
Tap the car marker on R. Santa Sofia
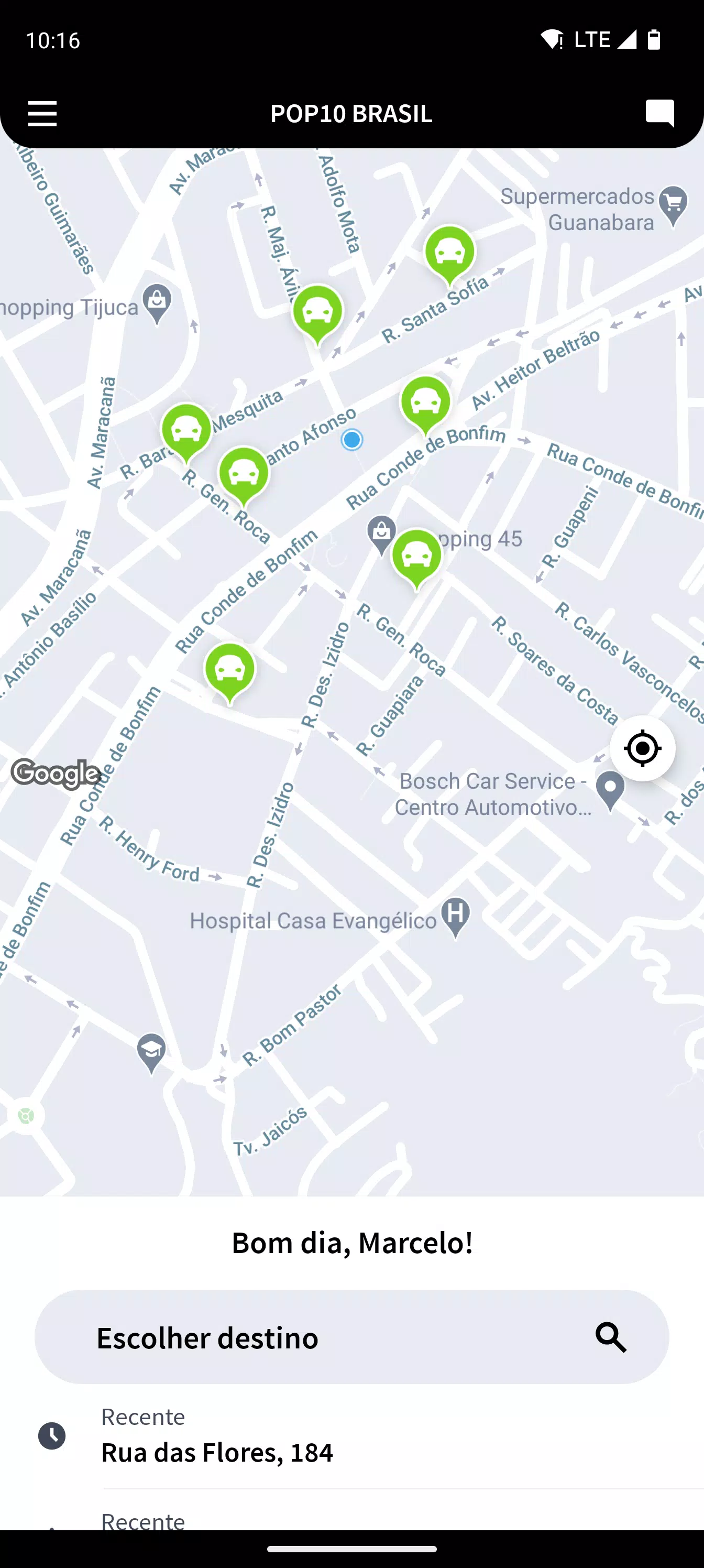pyautogui.click(x=449, y=256)
